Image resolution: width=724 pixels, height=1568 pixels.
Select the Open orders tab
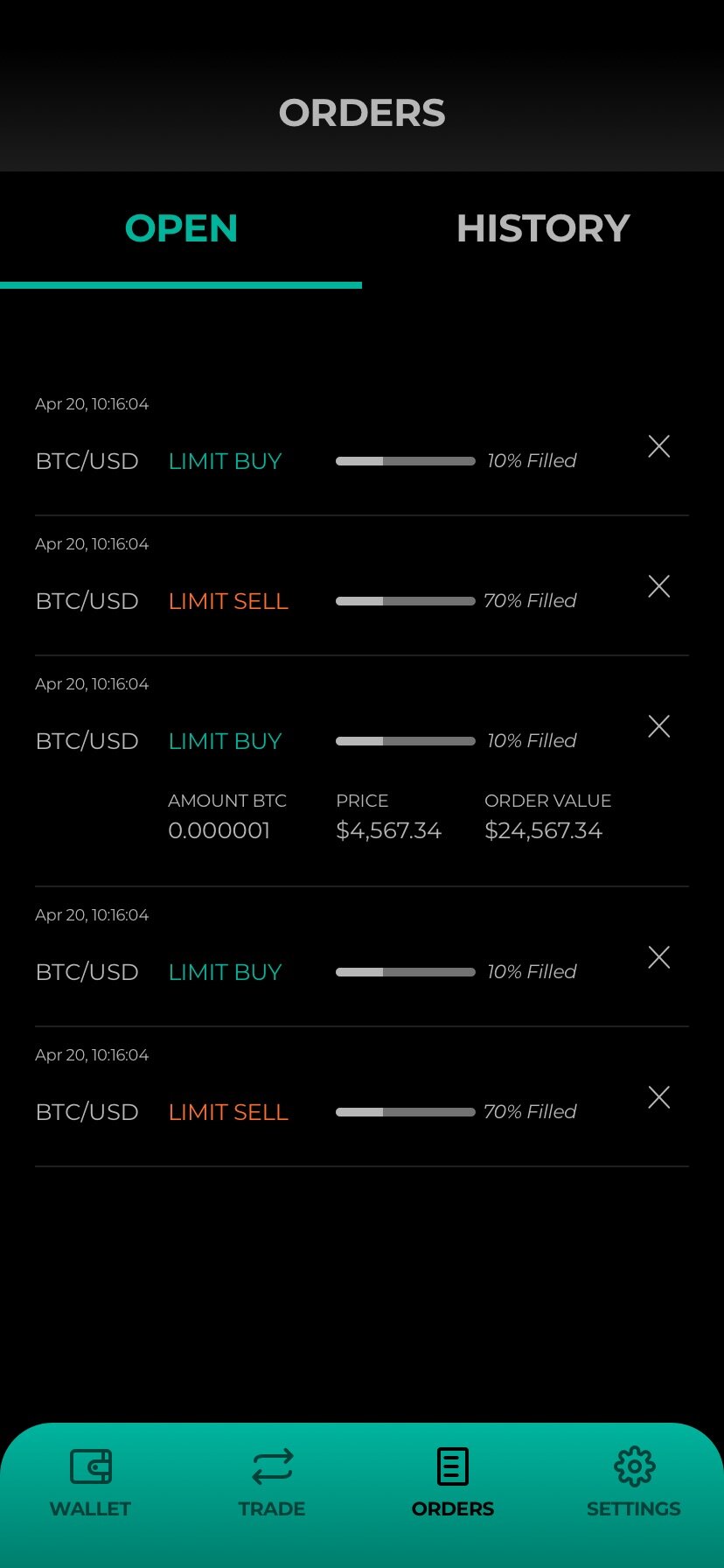181,228
